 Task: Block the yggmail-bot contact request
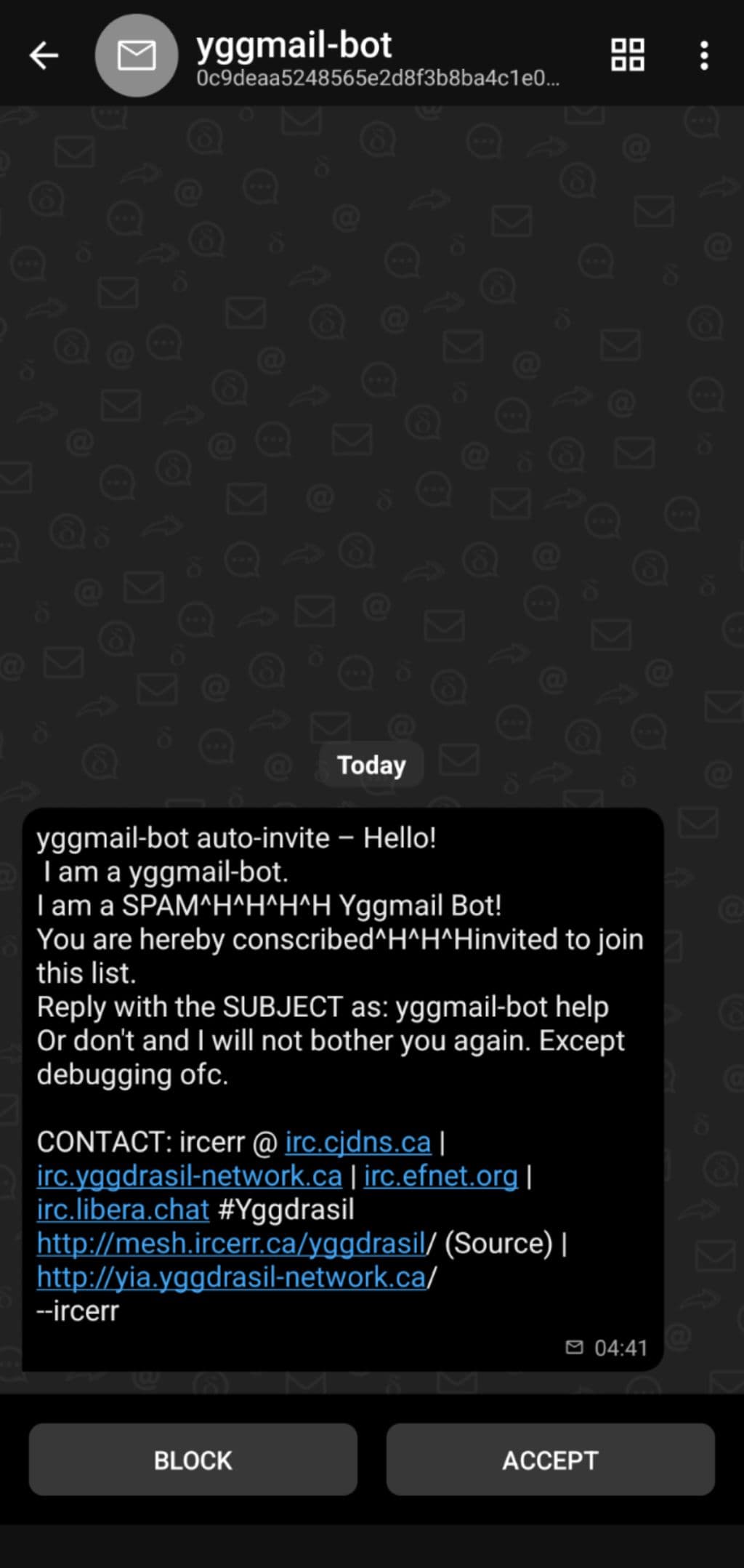point(193,1460)
